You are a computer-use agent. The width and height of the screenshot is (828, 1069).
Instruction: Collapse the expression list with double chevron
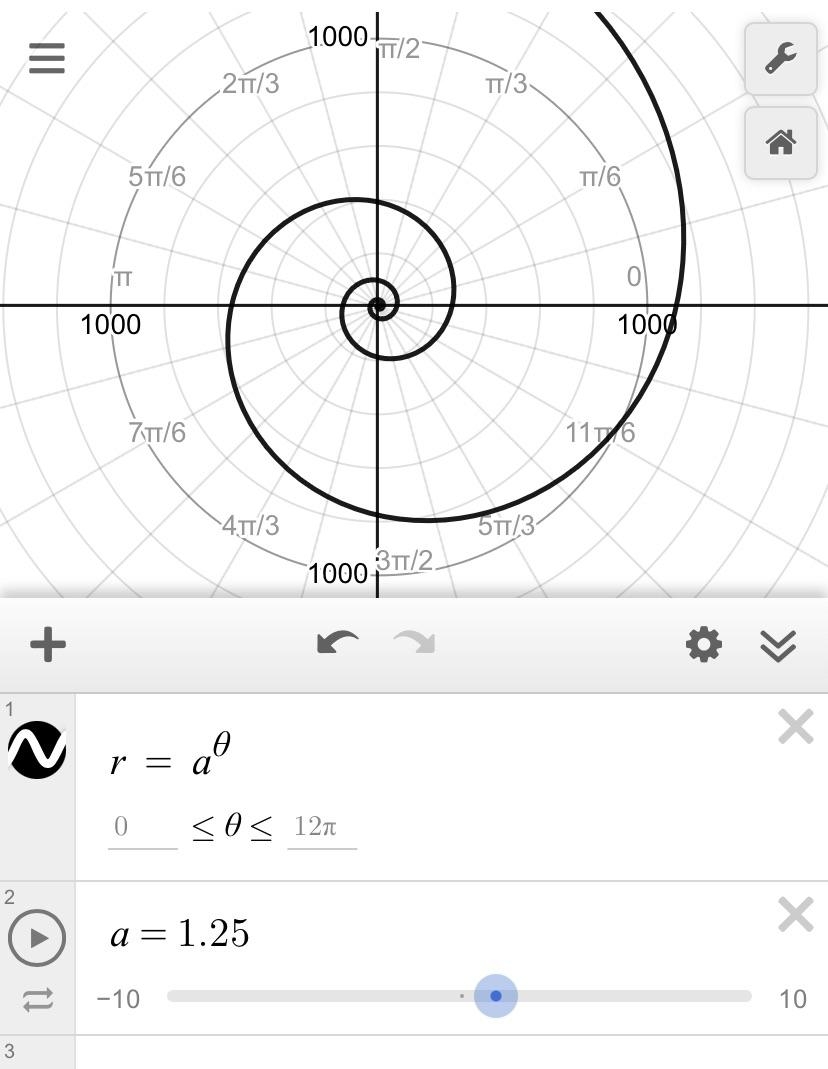779,644
